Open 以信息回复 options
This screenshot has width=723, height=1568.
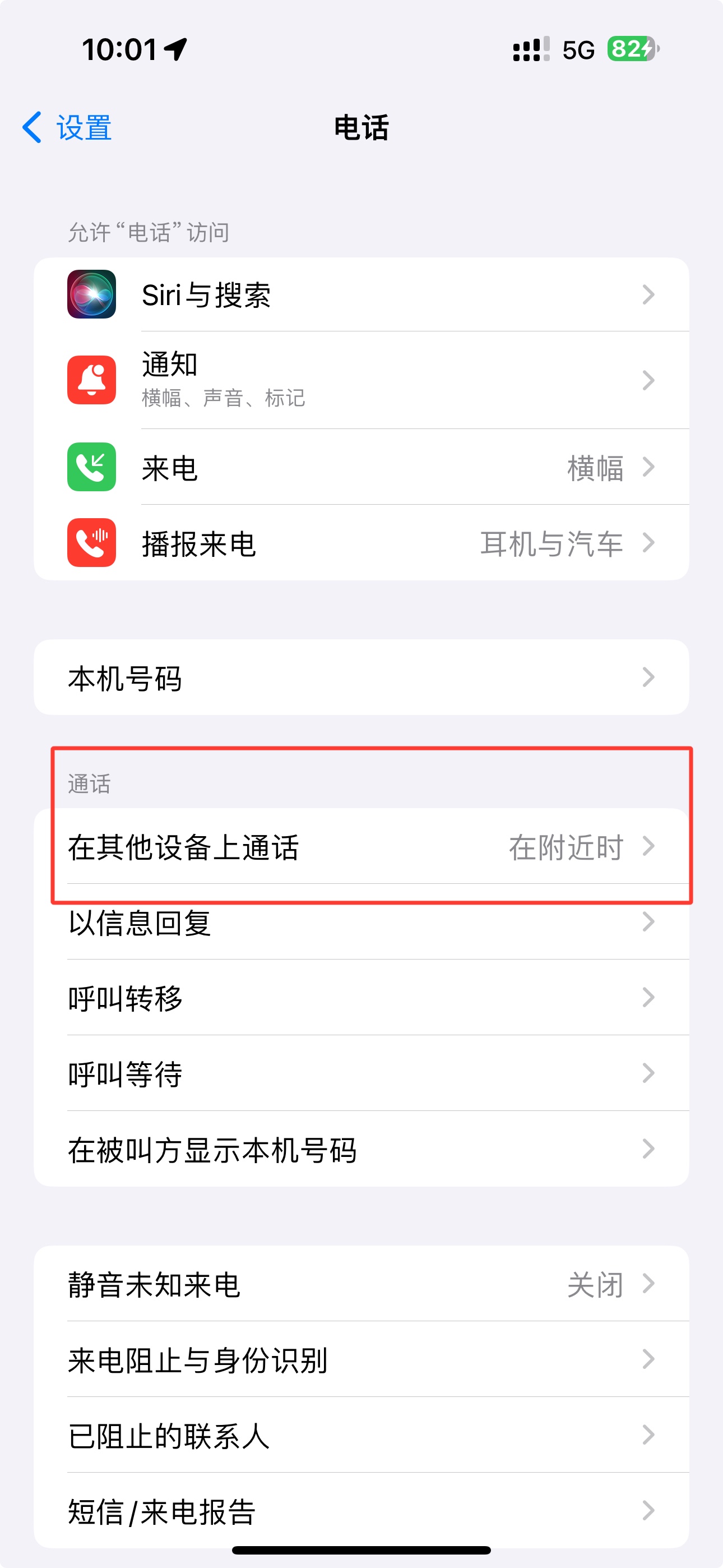(x=360, y=923)
